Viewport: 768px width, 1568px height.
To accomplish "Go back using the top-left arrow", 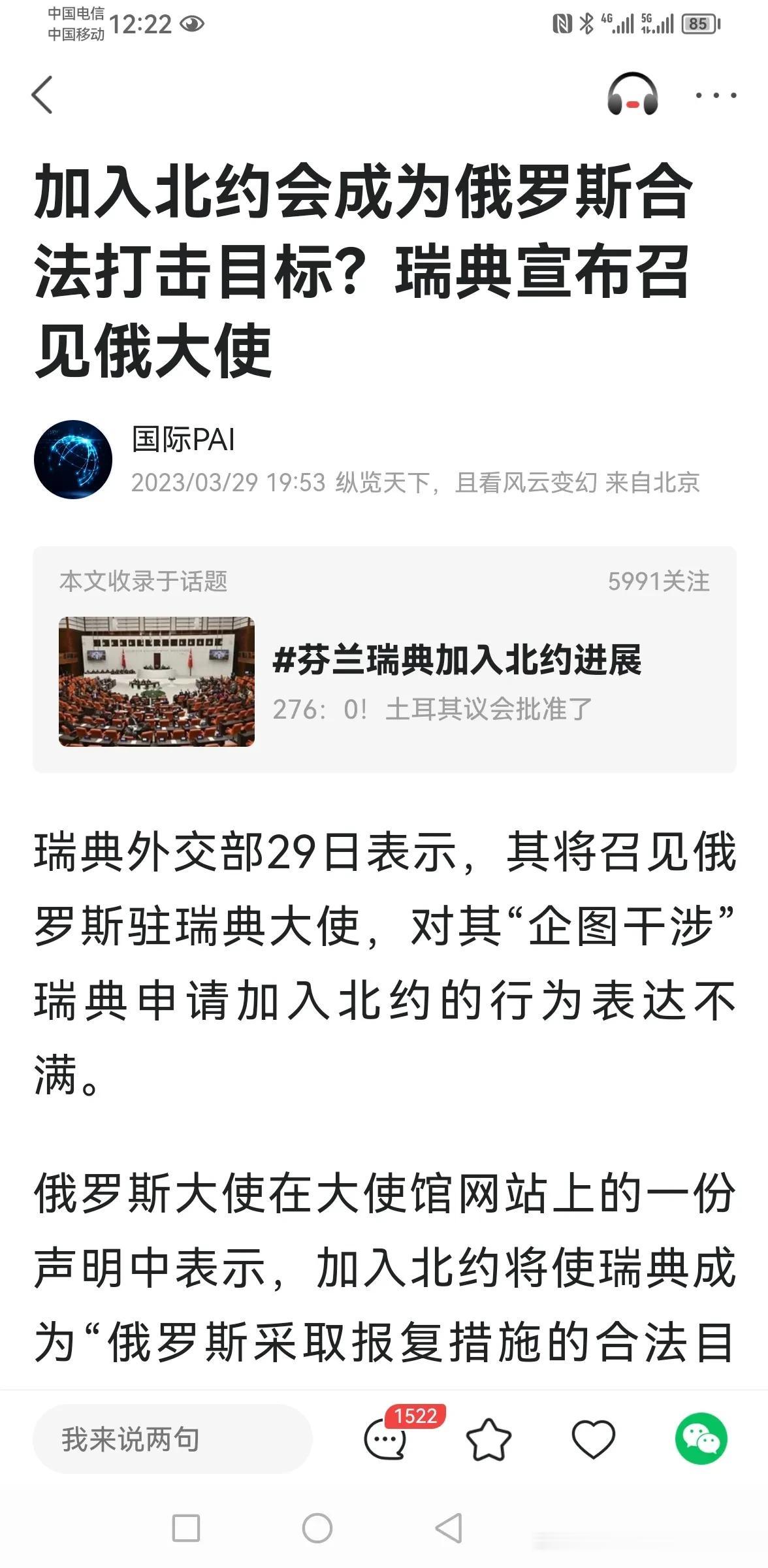I will click(x=42, y=95).
